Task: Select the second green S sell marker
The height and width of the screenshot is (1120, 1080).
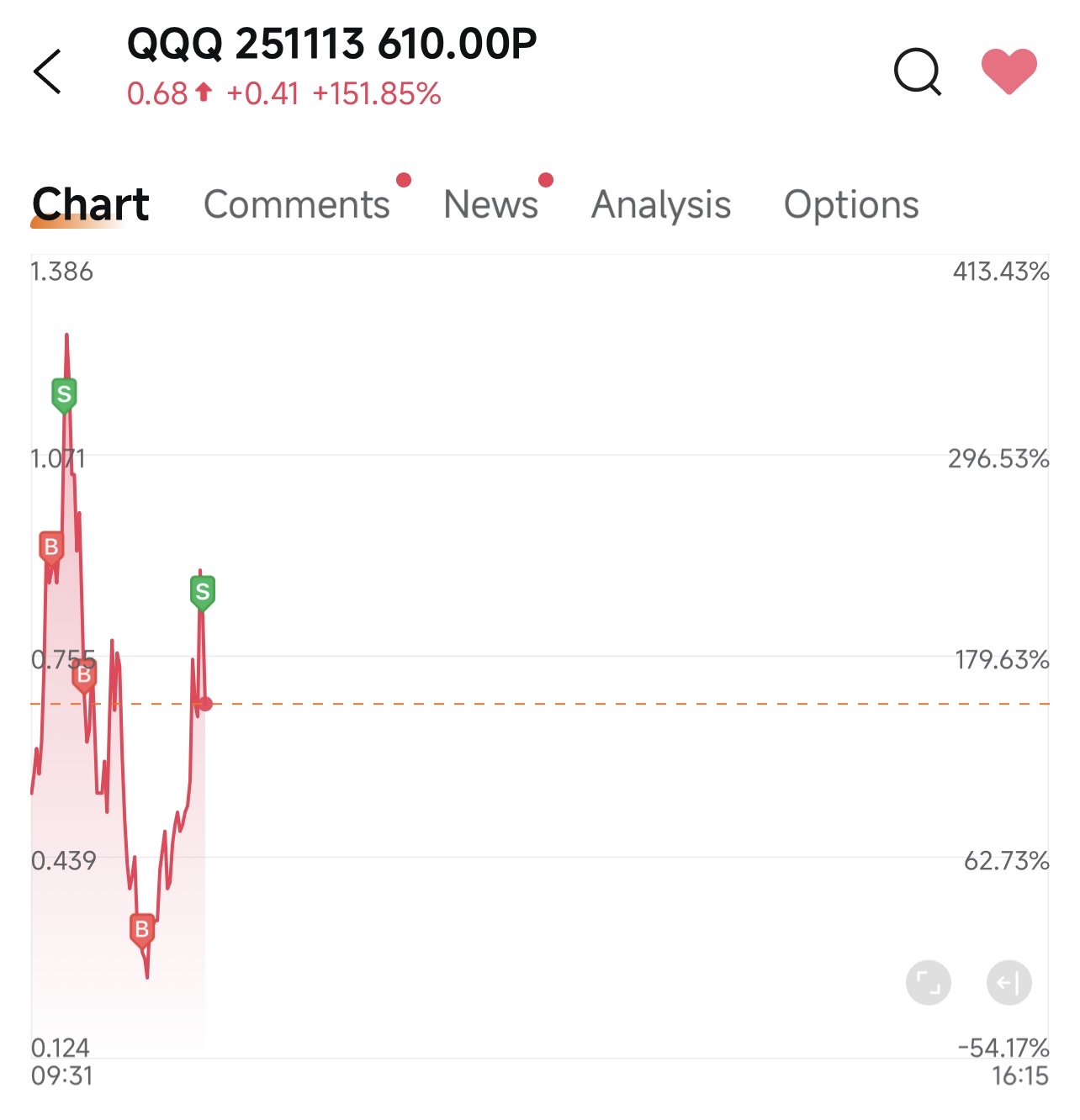Action: 201,592
